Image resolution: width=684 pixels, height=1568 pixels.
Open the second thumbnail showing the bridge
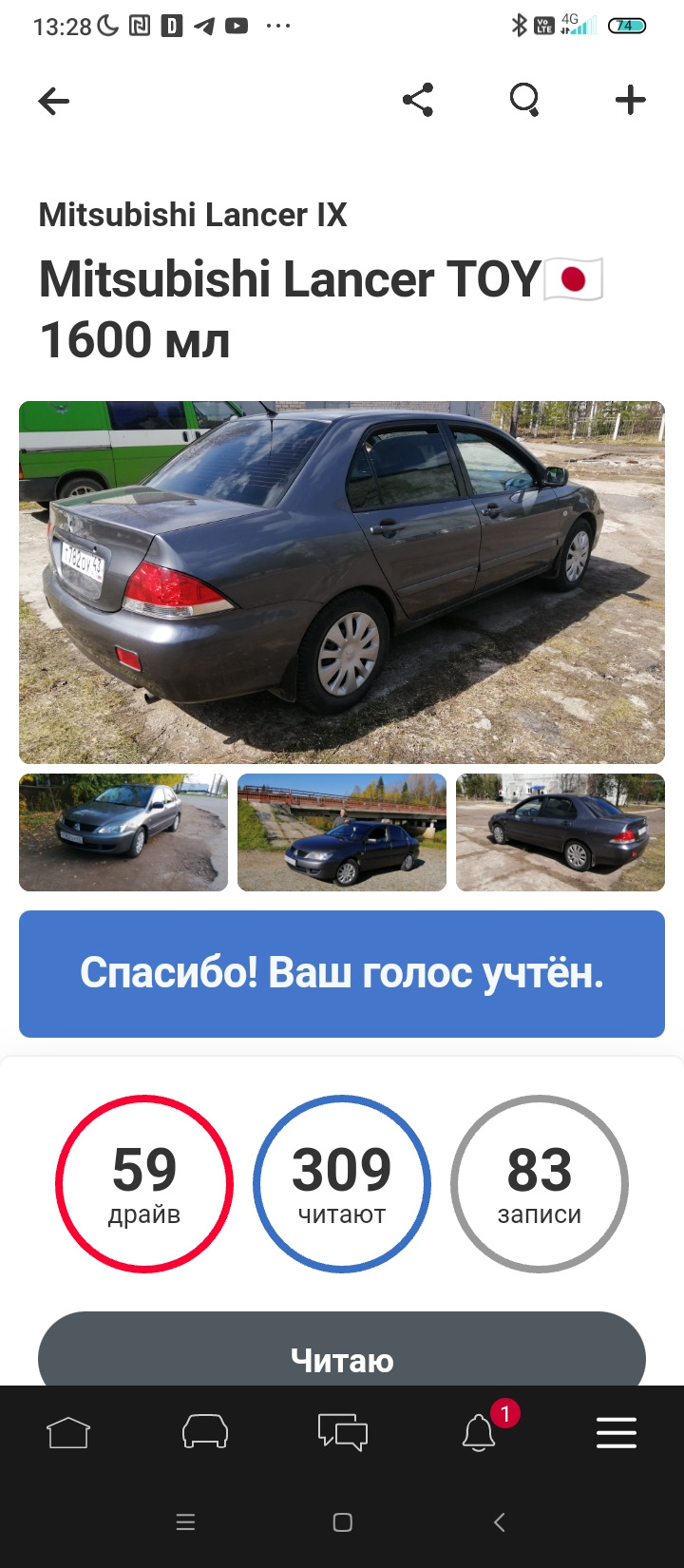[342, 832]
